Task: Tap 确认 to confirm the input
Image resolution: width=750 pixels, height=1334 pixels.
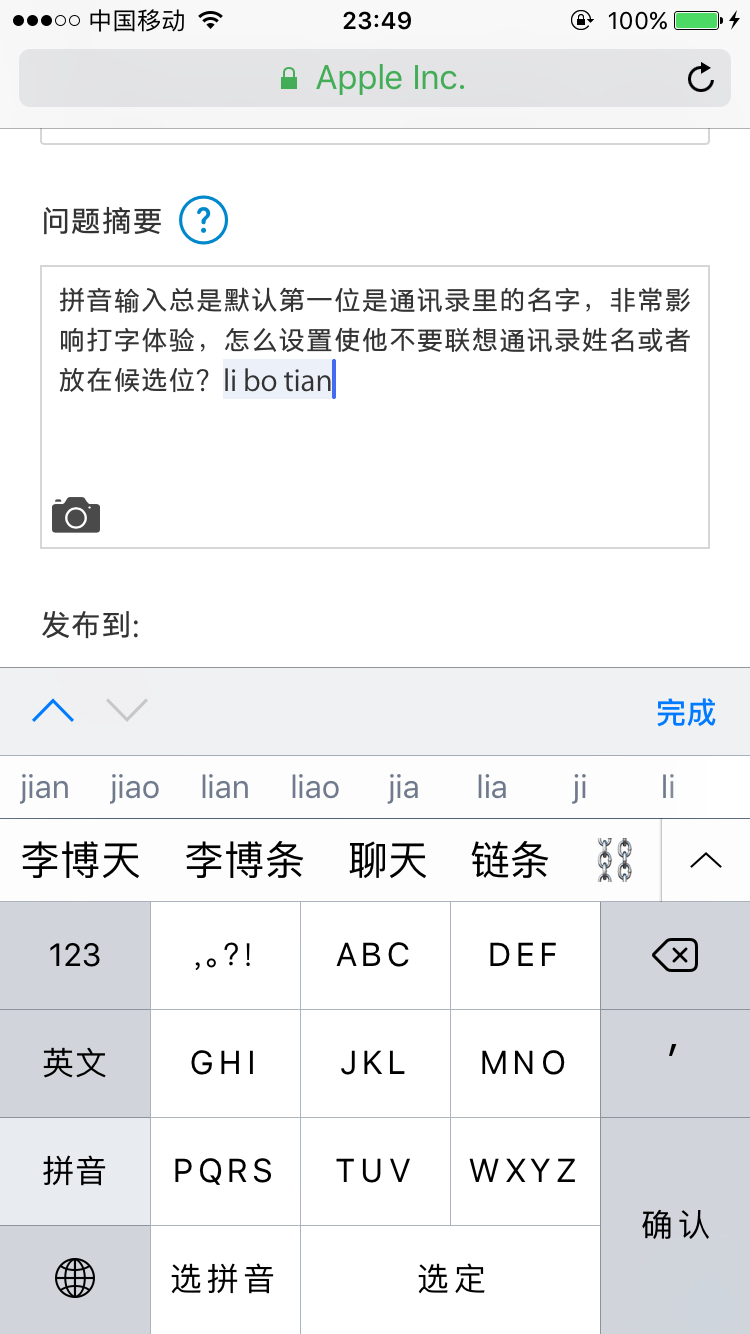Action: pyautogui.click(x=675, y=1225)
